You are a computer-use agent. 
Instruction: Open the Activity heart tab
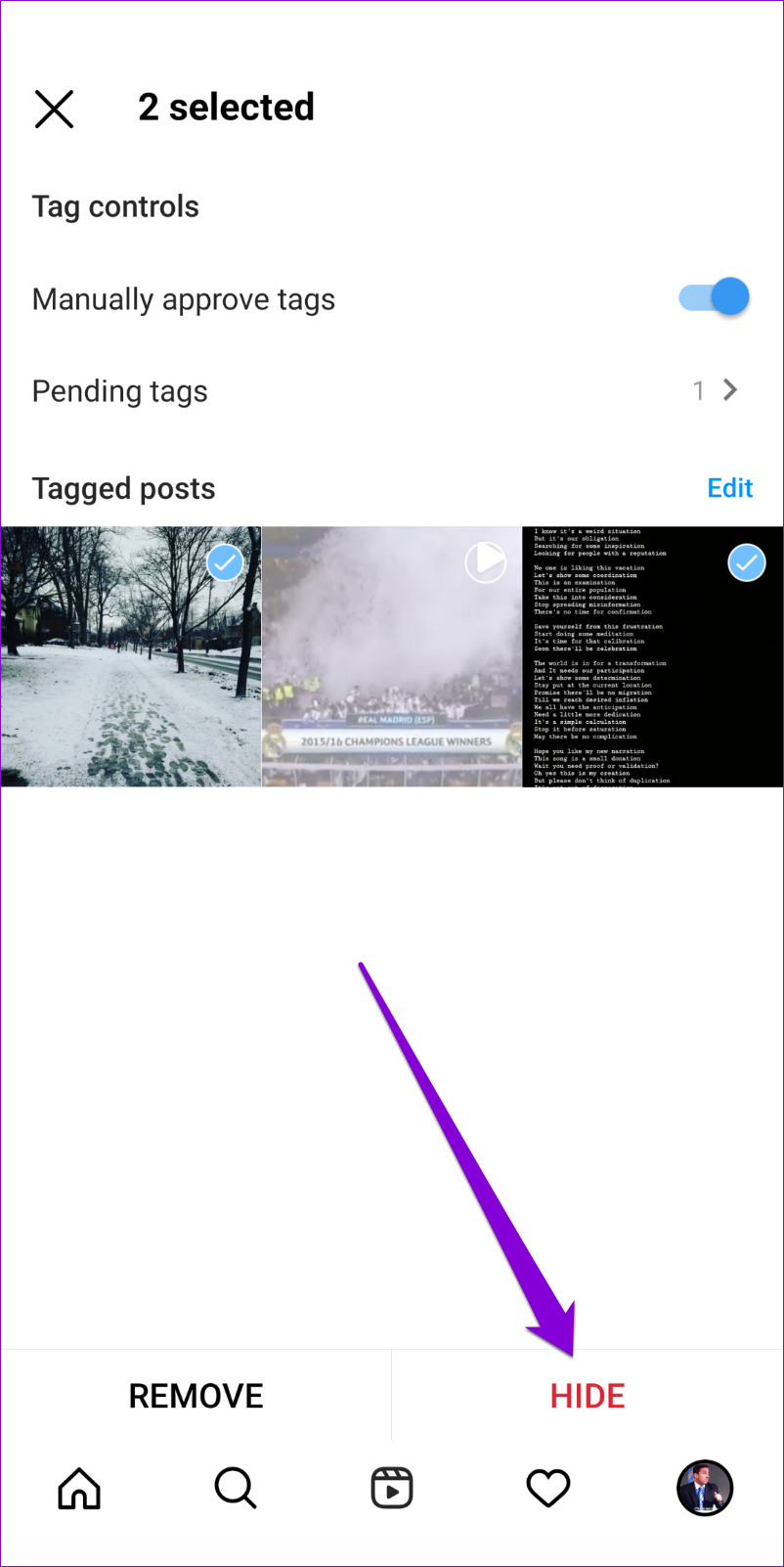pos(548,1489)
